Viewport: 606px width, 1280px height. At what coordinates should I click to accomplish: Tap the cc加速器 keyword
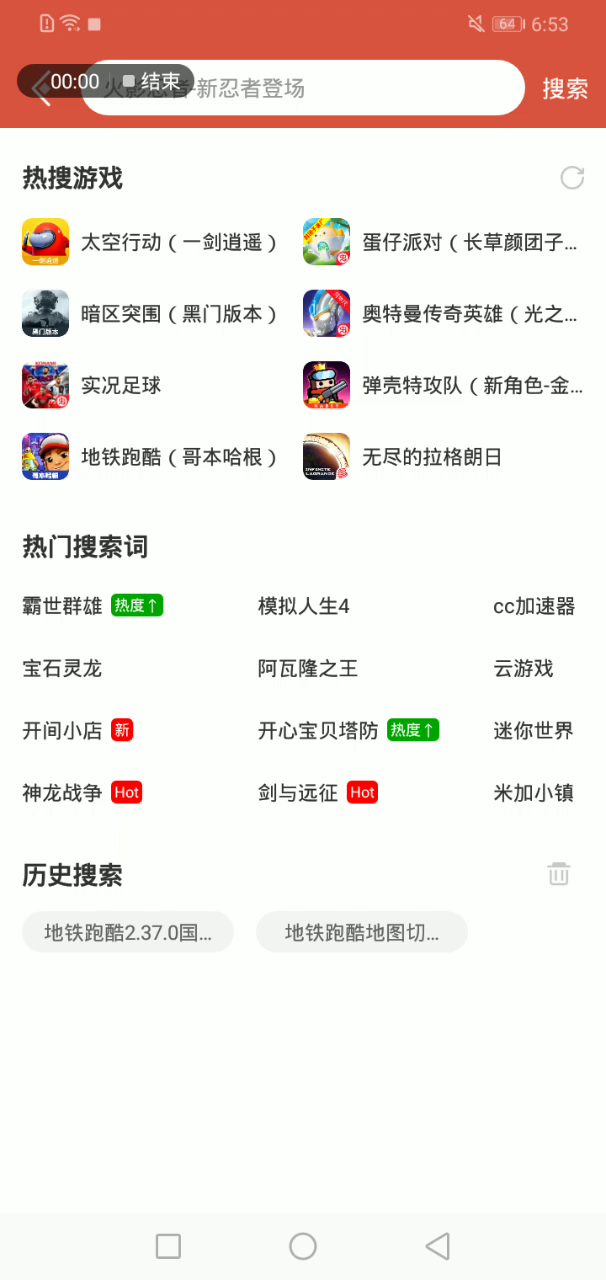[x=534, y=606]
